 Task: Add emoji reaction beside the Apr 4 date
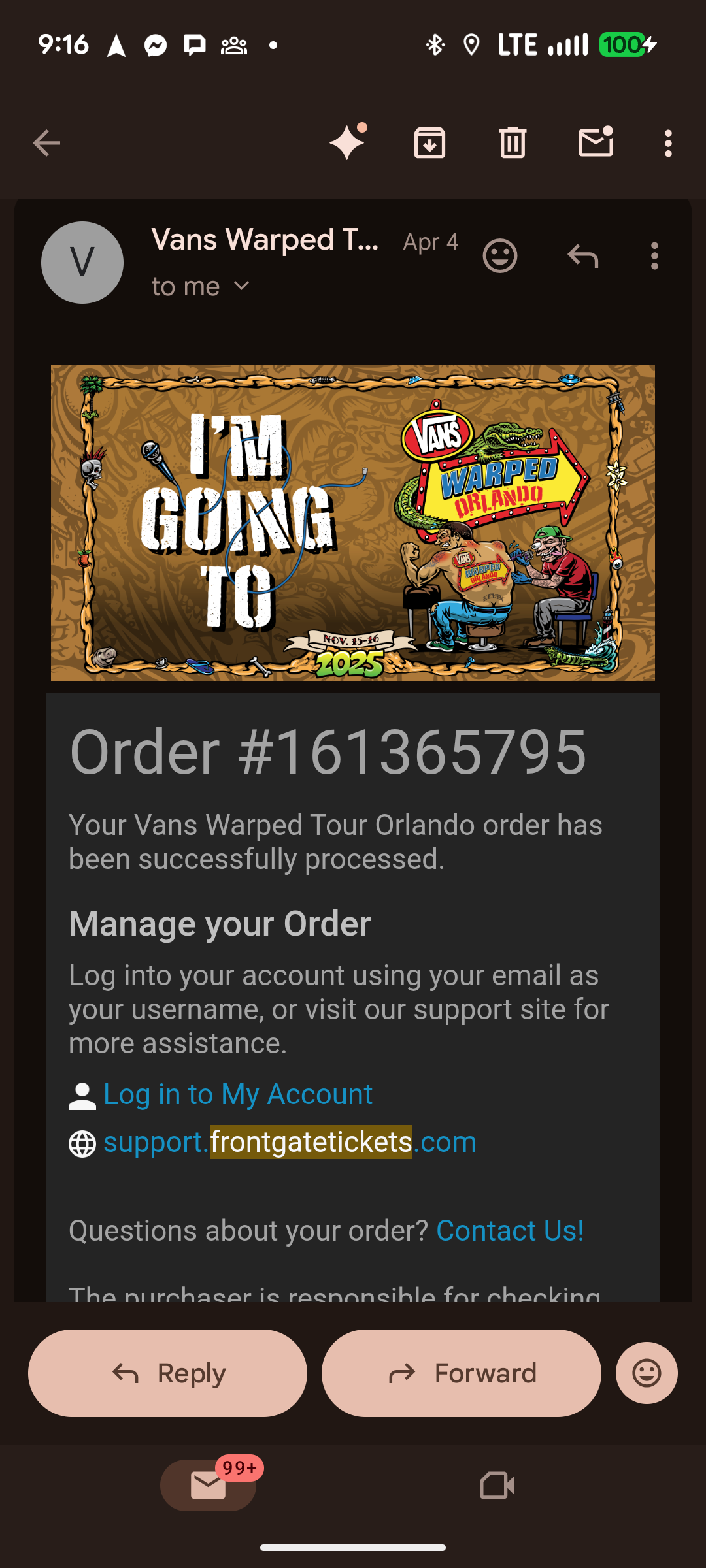click(x=500, y=256)
